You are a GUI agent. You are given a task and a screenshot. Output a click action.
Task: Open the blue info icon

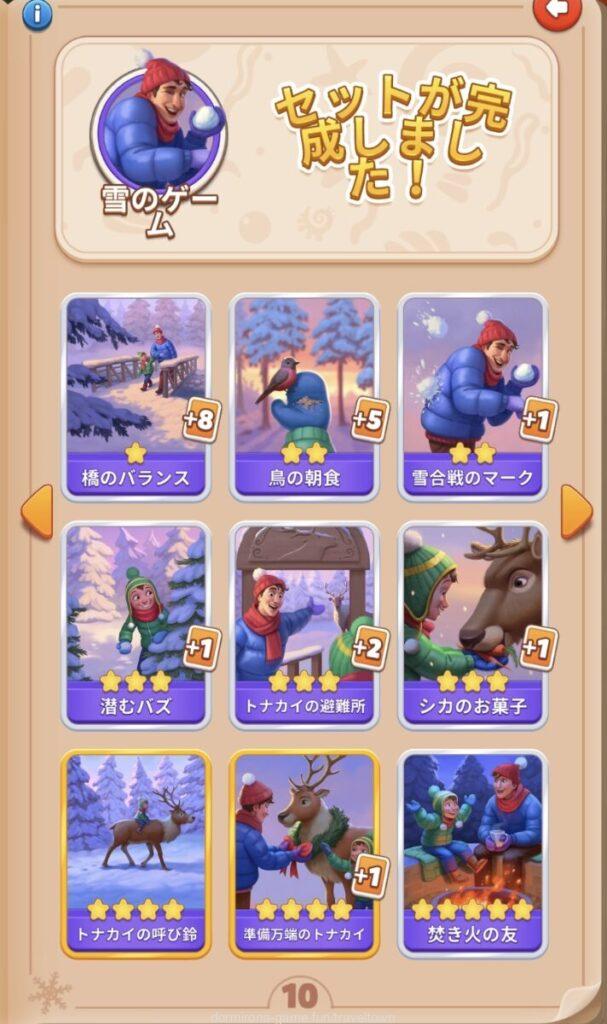click(x=37, y=14)
